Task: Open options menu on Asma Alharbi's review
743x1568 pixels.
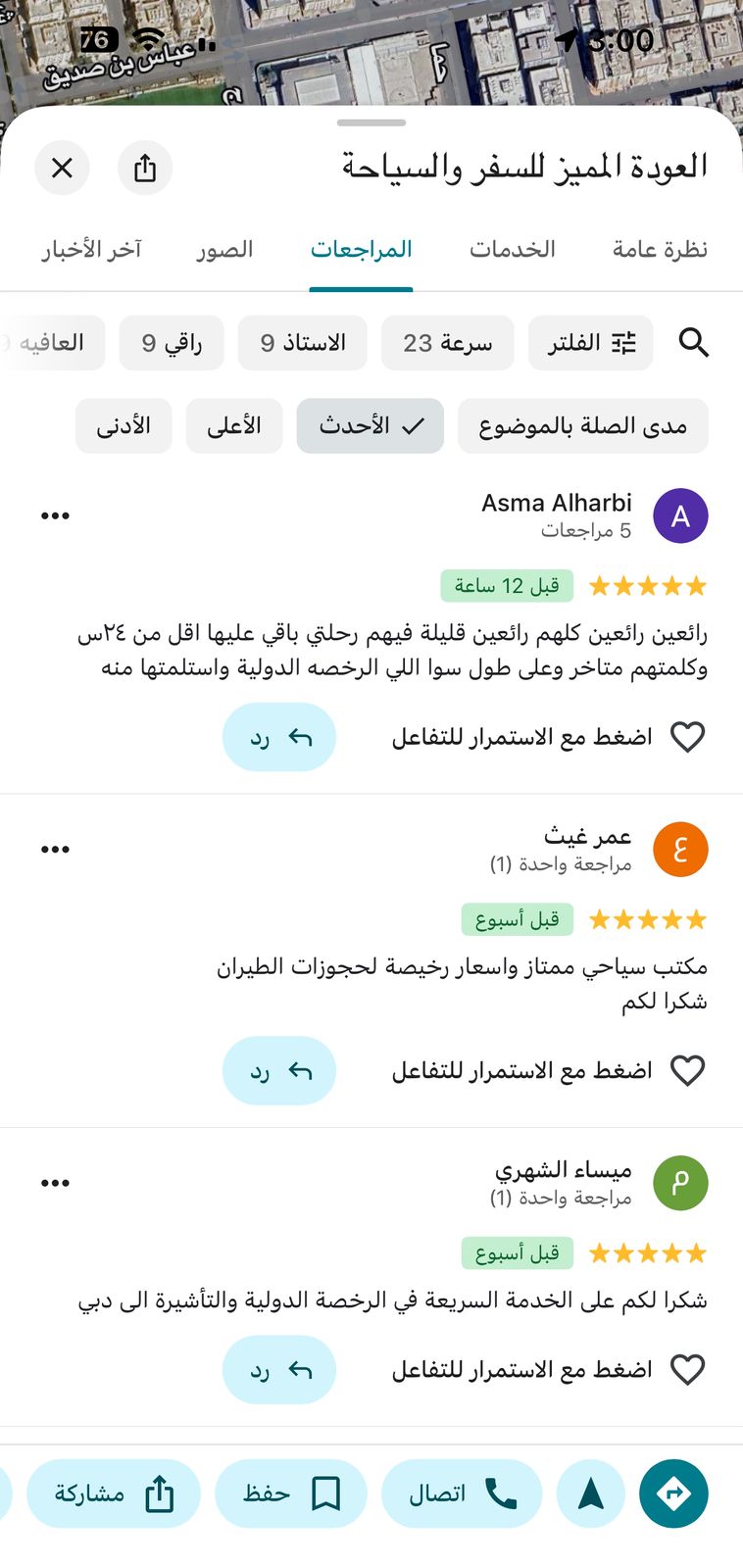Action: 55,515
